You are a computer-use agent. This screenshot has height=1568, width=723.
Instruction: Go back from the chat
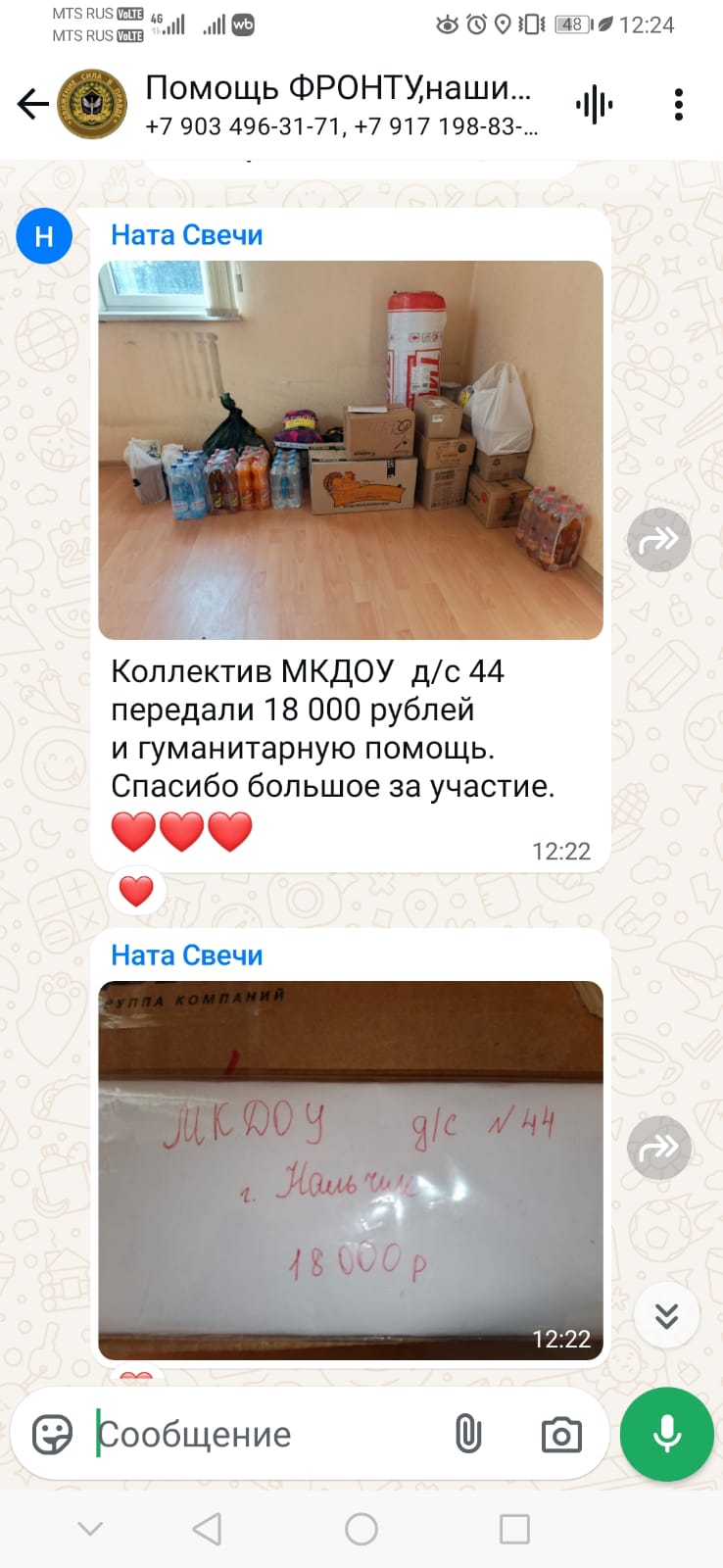[x=32, y=104]
